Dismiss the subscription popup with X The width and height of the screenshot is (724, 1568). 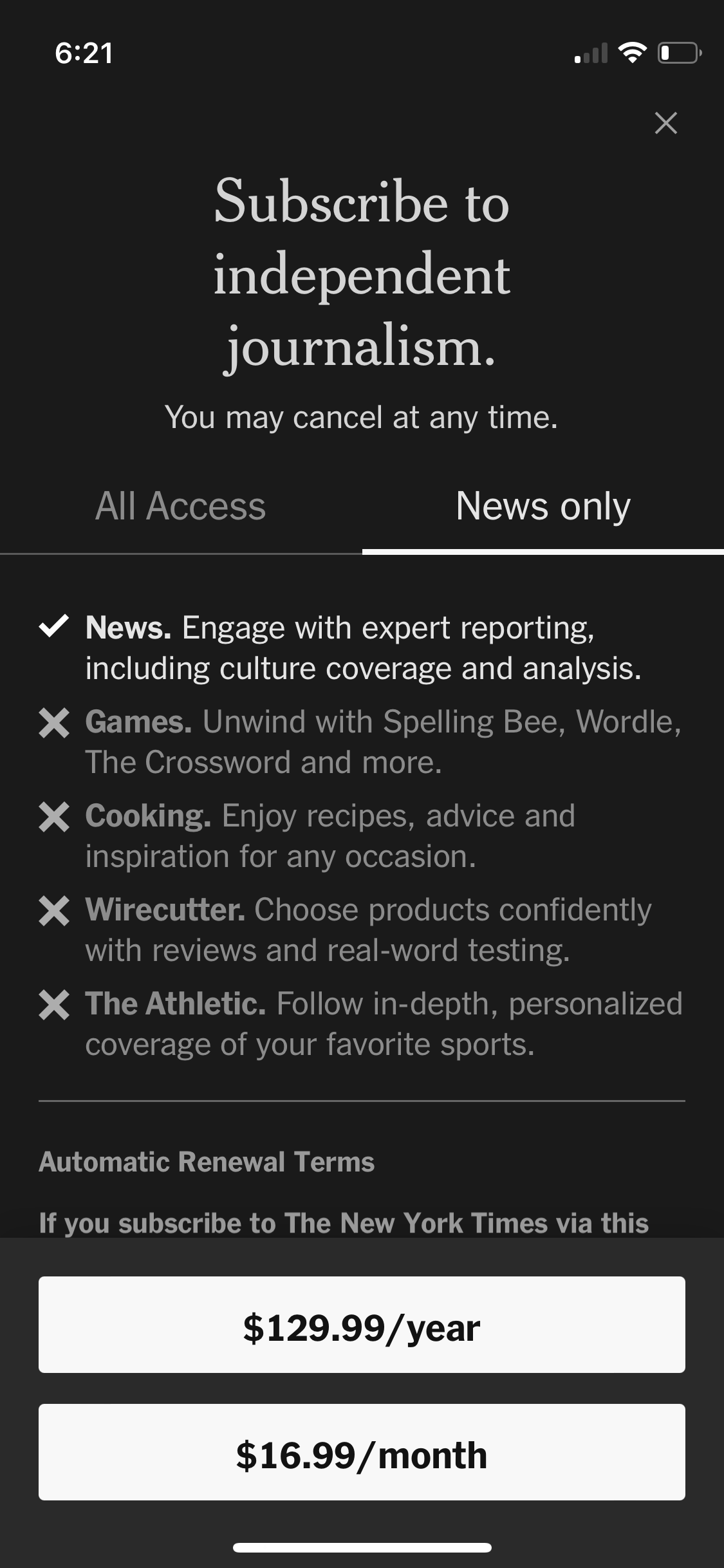tap(666, 123)
